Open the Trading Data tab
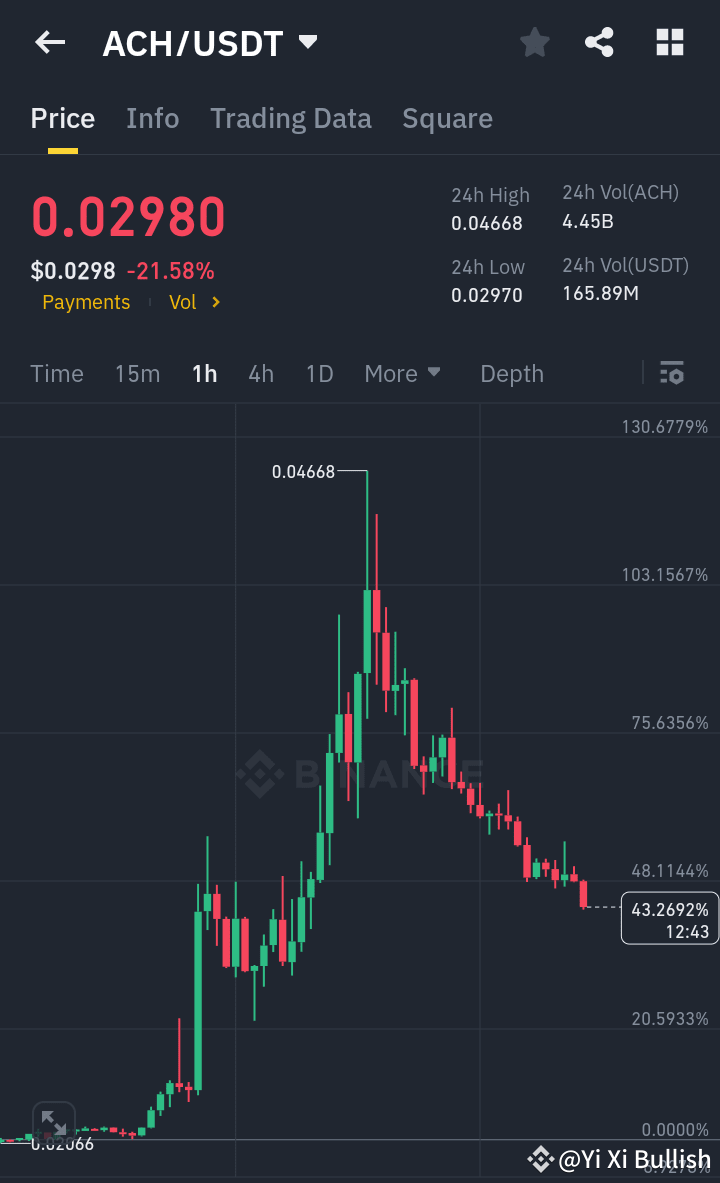The image size is (720, 1183). pos(290,118)
